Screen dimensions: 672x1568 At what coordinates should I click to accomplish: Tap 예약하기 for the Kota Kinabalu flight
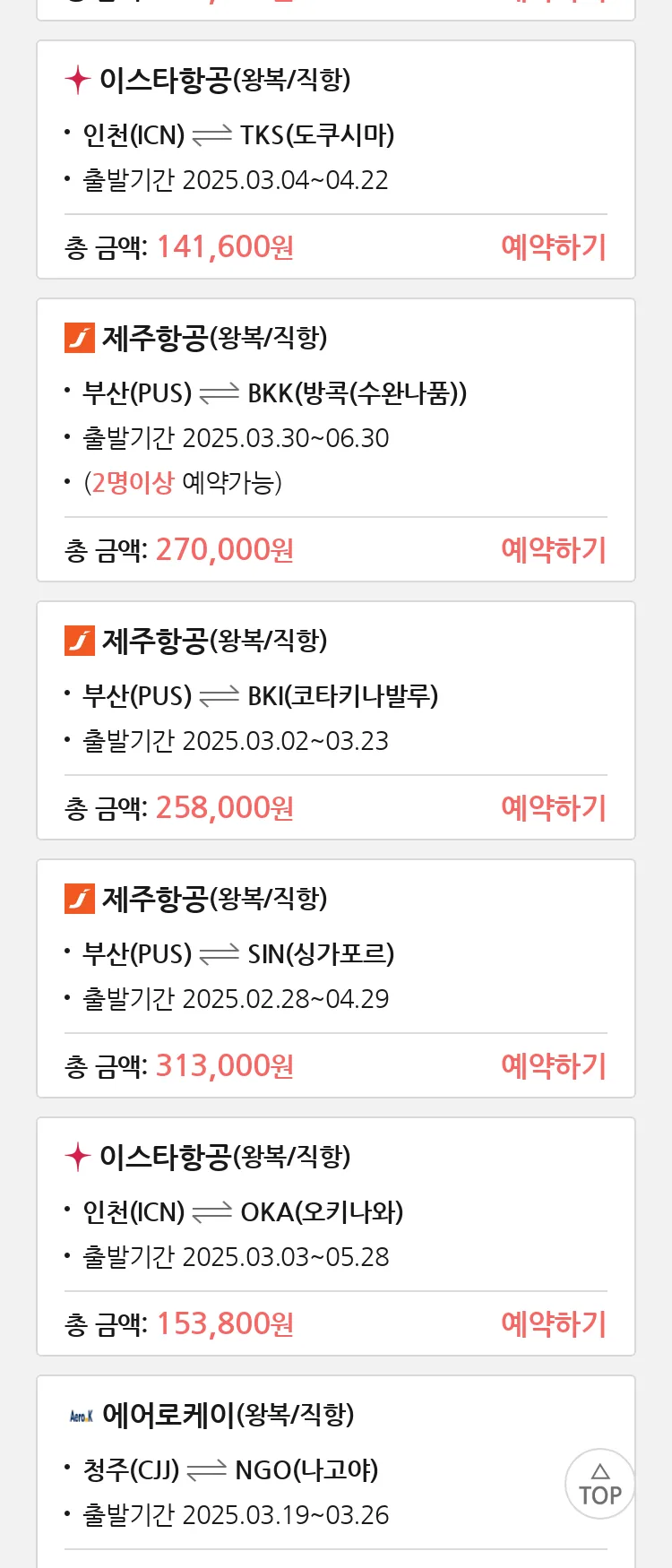pos(554,807)
